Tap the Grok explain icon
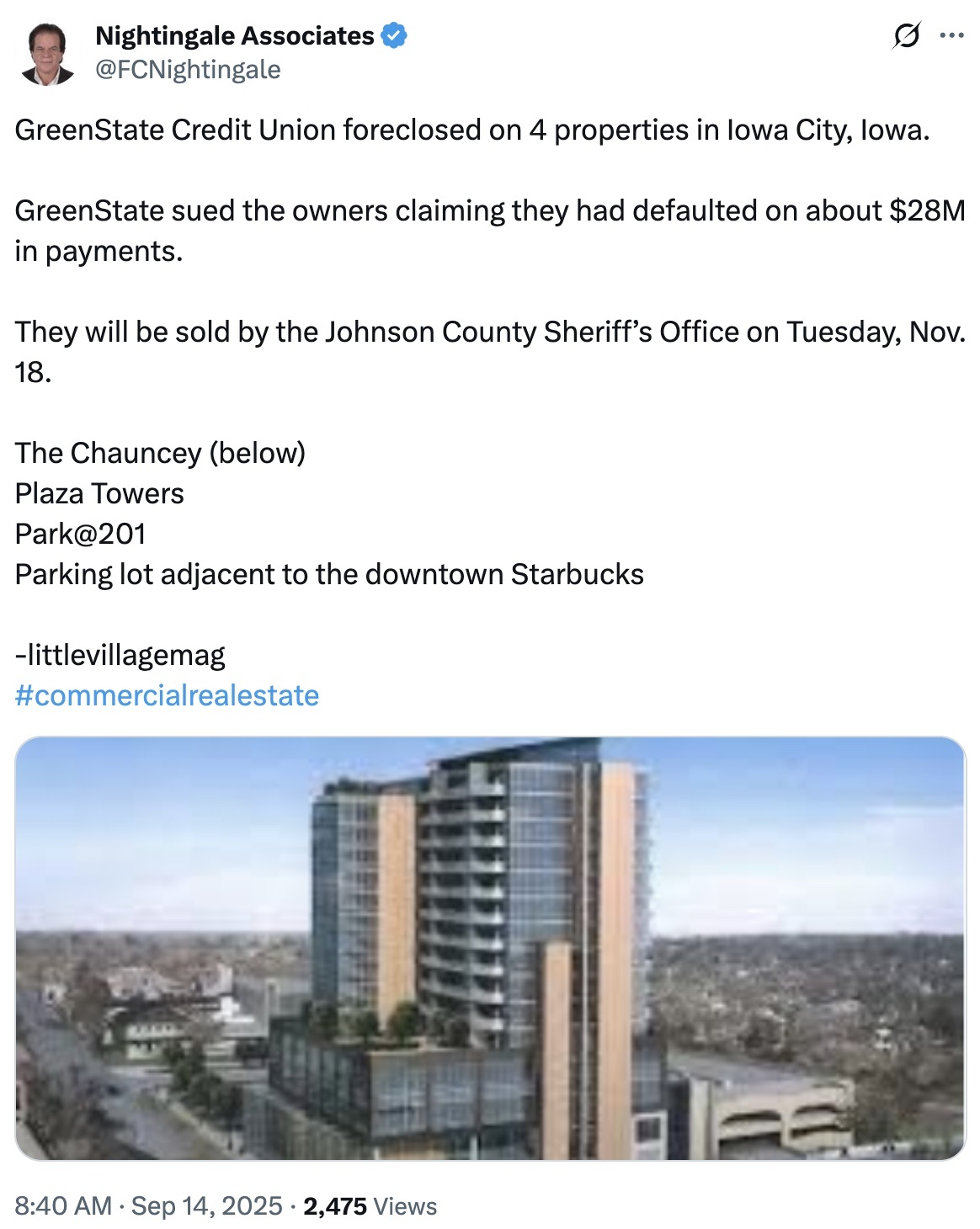This screenshot has height=1229, width=980. click(905, 35)
